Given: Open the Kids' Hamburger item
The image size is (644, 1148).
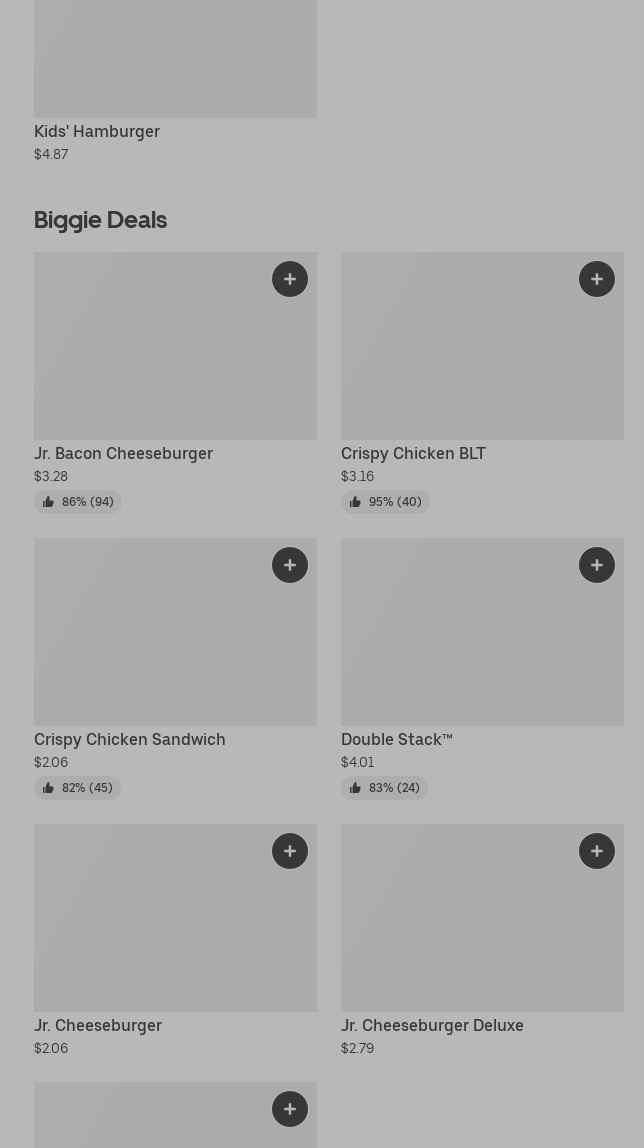Looking at the screenshot, I should (x=176, y=81).
